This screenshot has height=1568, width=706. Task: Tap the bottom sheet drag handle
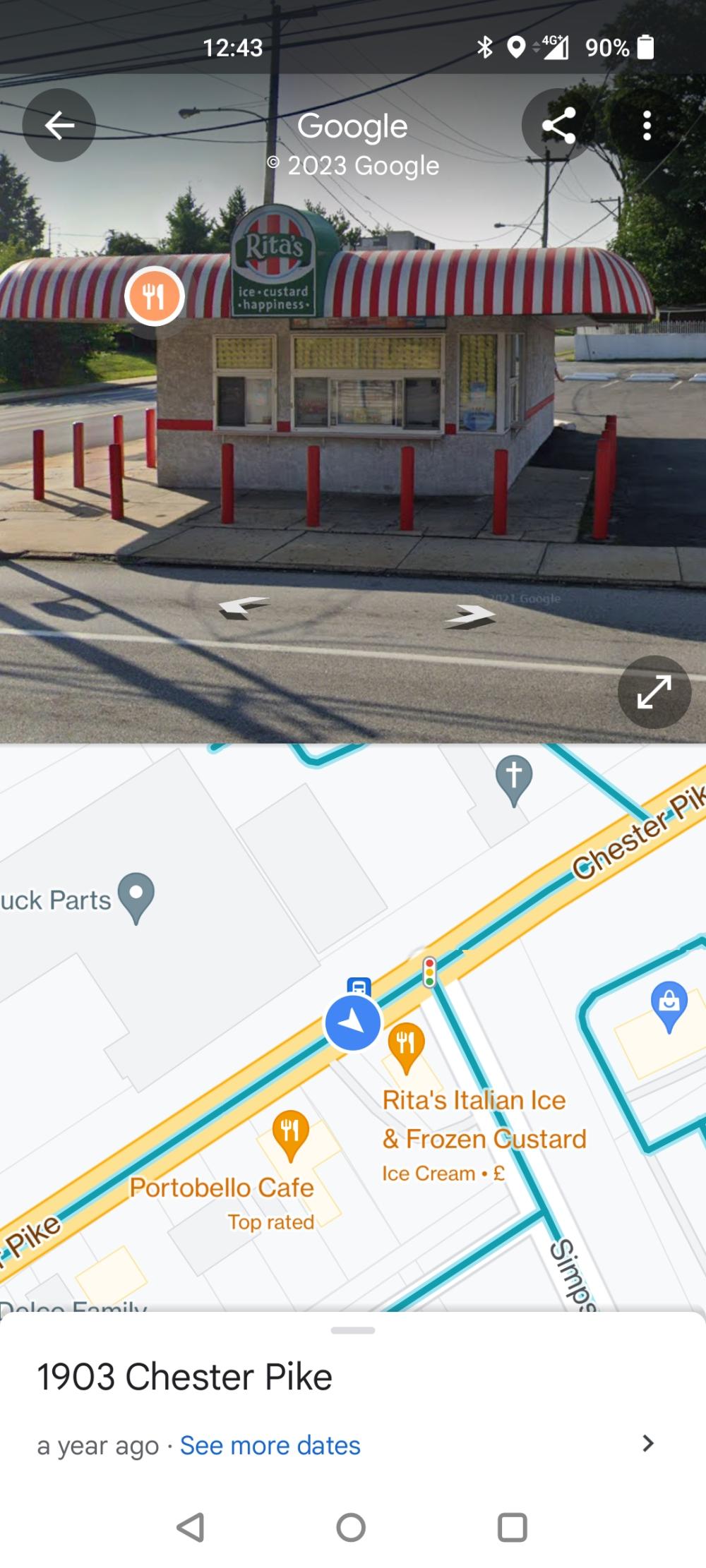pos(353,1330)
